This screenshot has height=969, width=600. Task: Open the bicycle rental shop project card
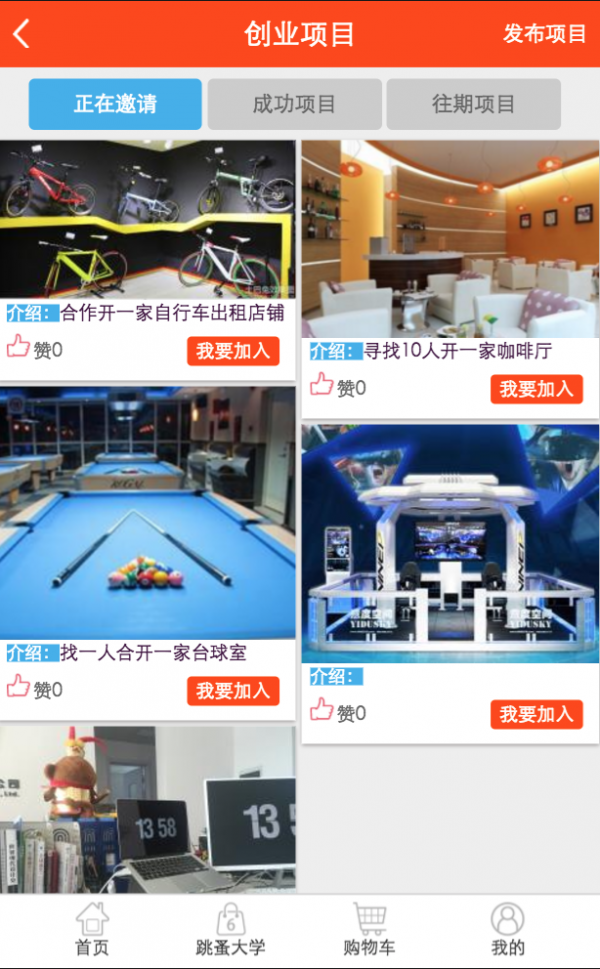point(148,219)
